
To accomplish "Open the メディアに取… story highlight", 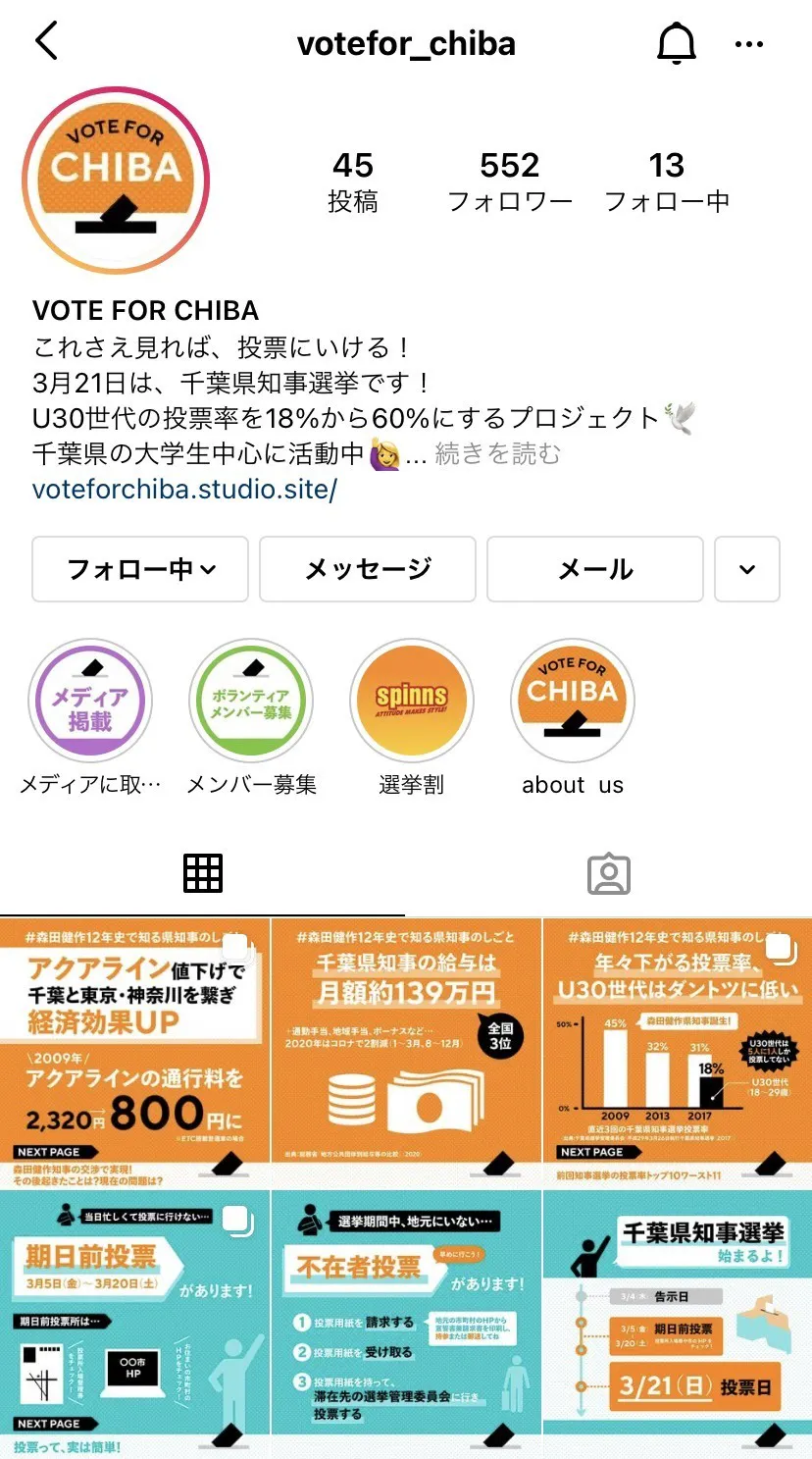I will point(90,702).
